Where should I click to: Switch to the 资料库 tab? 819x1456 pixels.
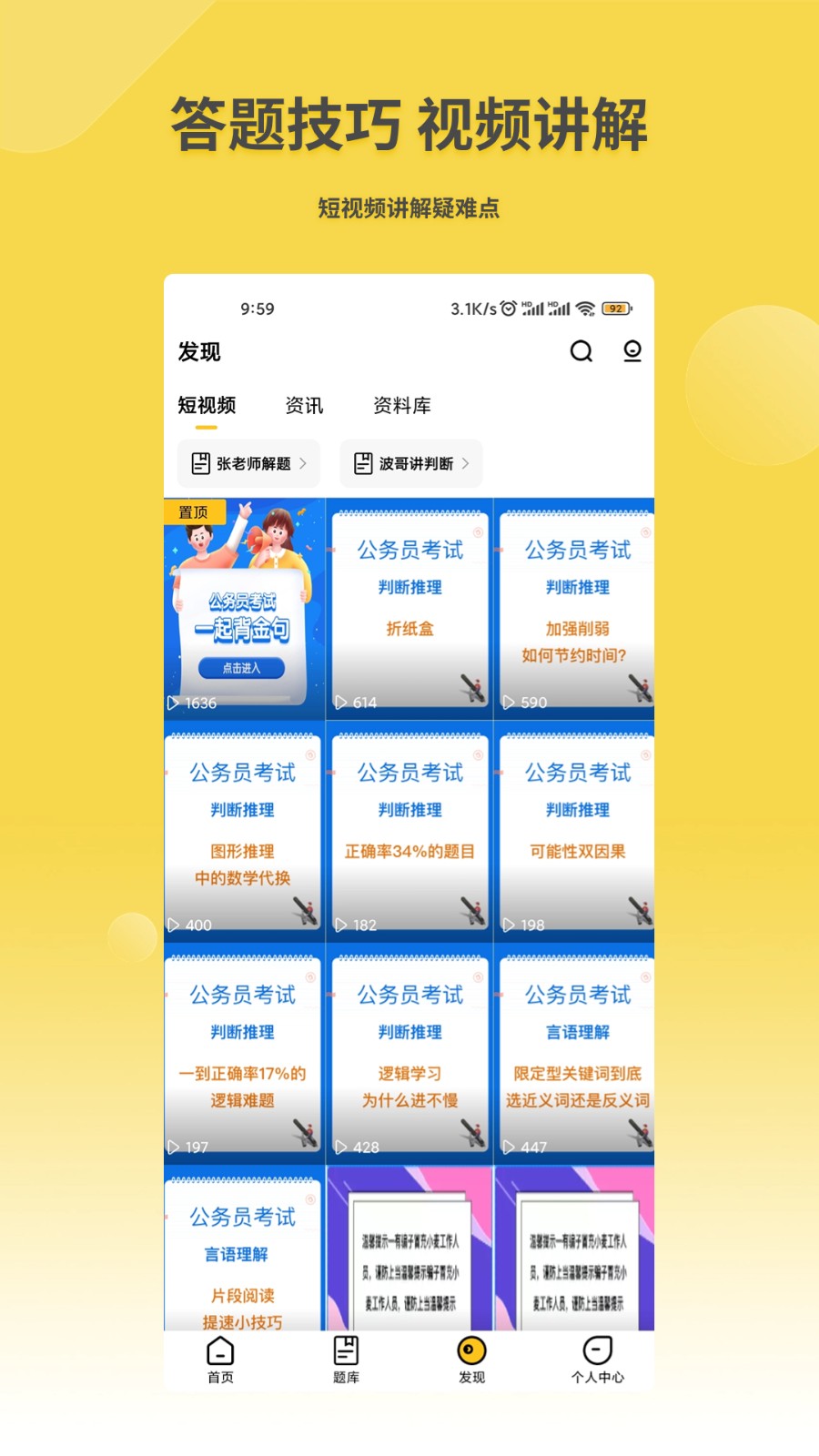pos(403,405)
